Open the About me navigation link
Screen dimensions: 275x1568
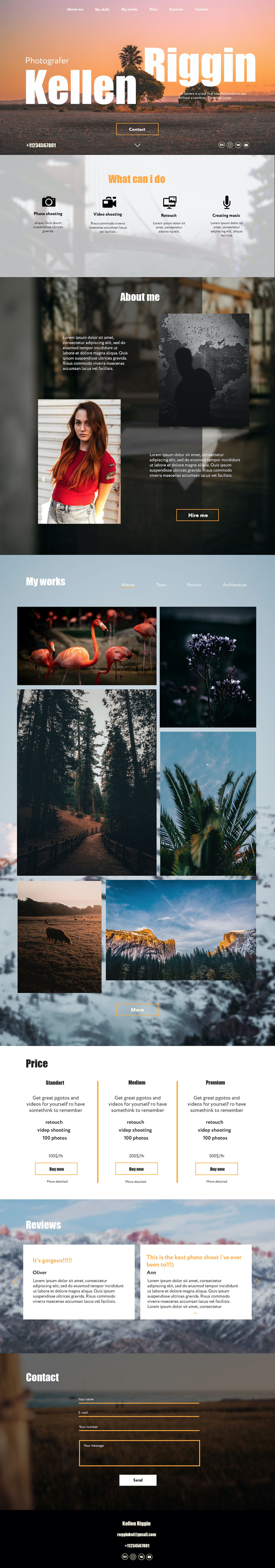75,10
